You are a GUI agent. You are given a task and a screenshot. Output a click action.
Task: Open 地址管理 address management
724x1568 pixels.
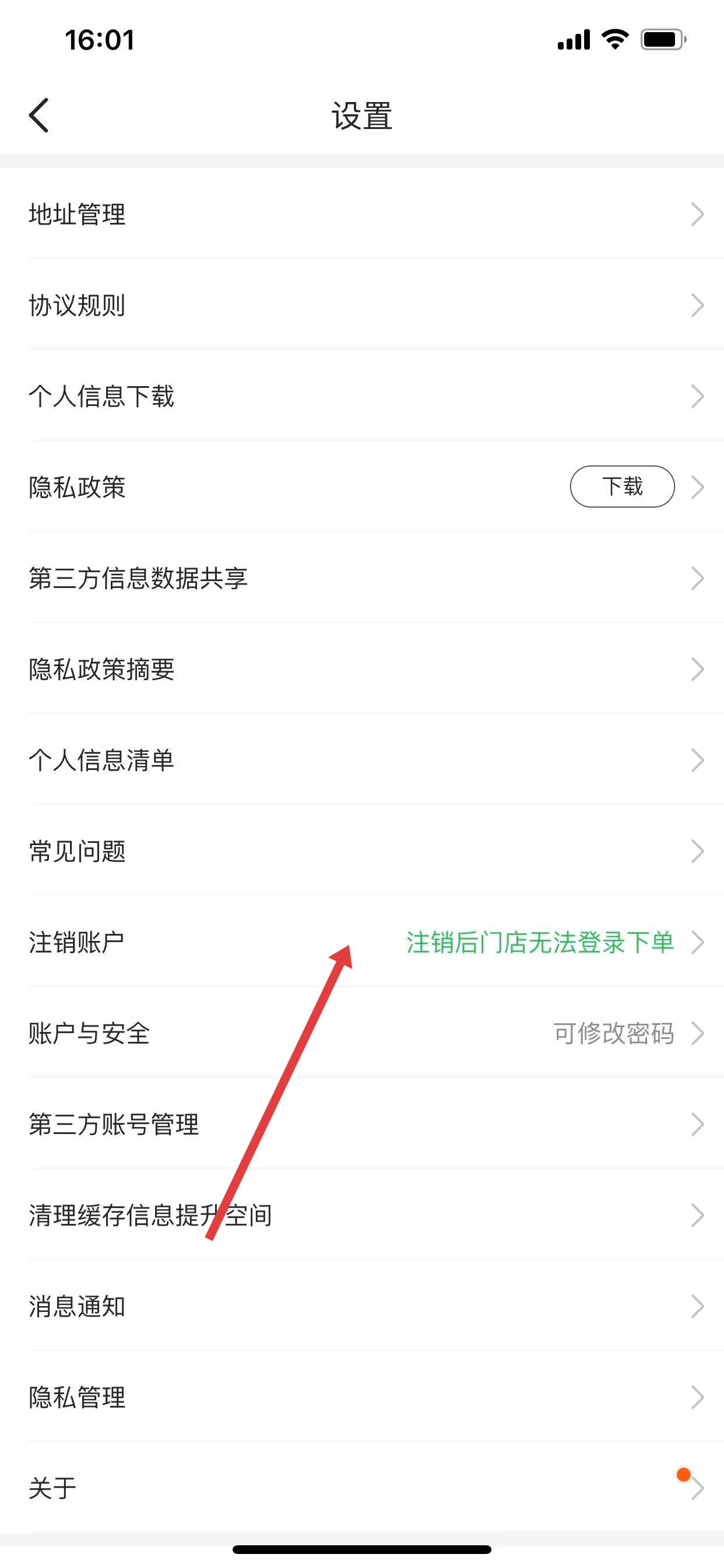click(78, 214)
